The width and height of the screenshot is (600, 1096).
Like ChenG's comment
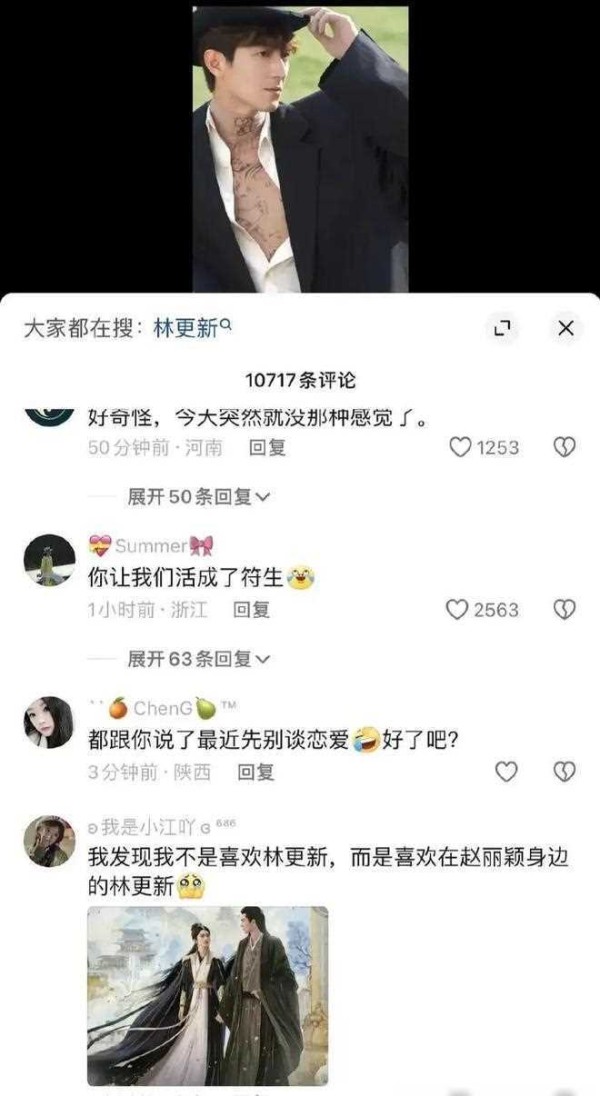[506, 772]
